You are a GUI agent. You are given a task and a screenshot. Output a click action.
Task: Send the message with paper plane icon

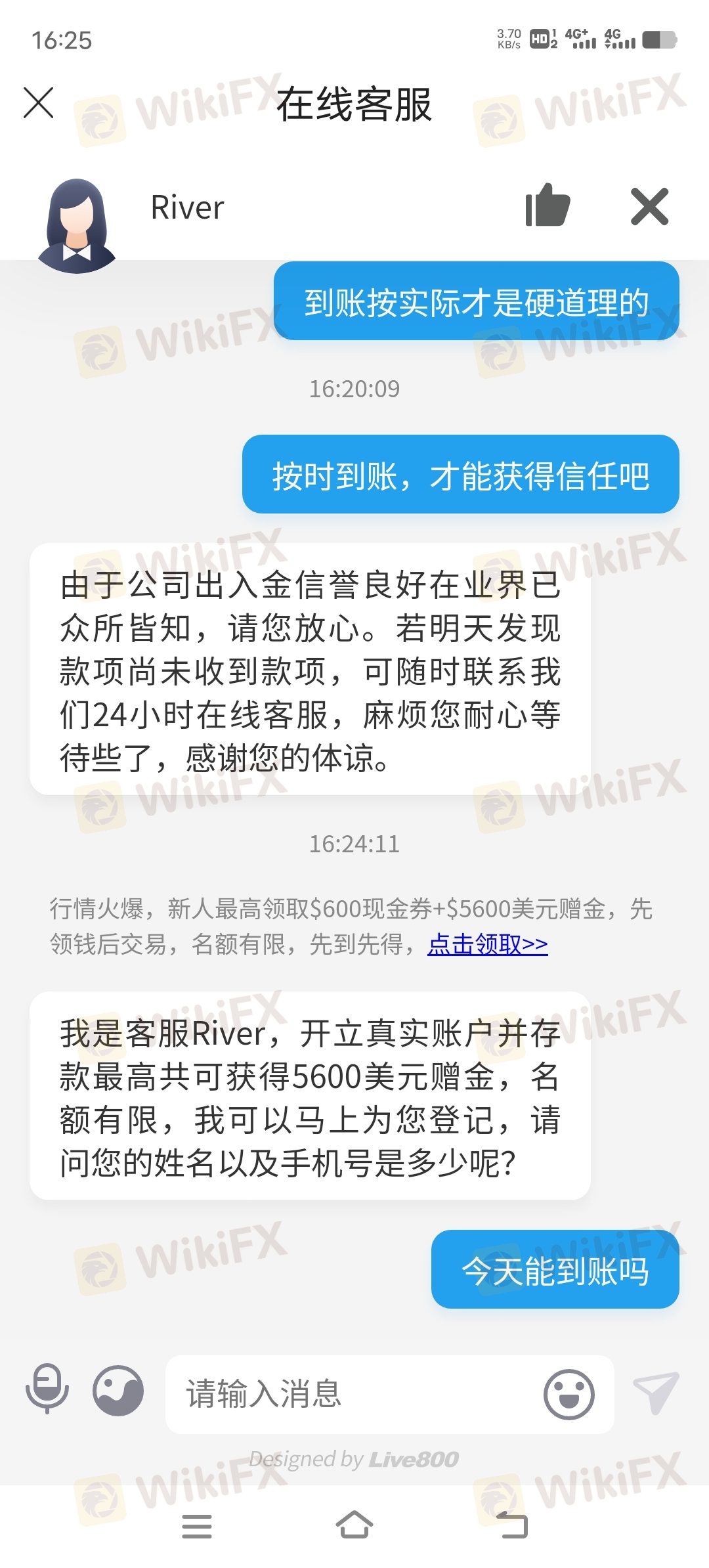[x=655, y=1392]
